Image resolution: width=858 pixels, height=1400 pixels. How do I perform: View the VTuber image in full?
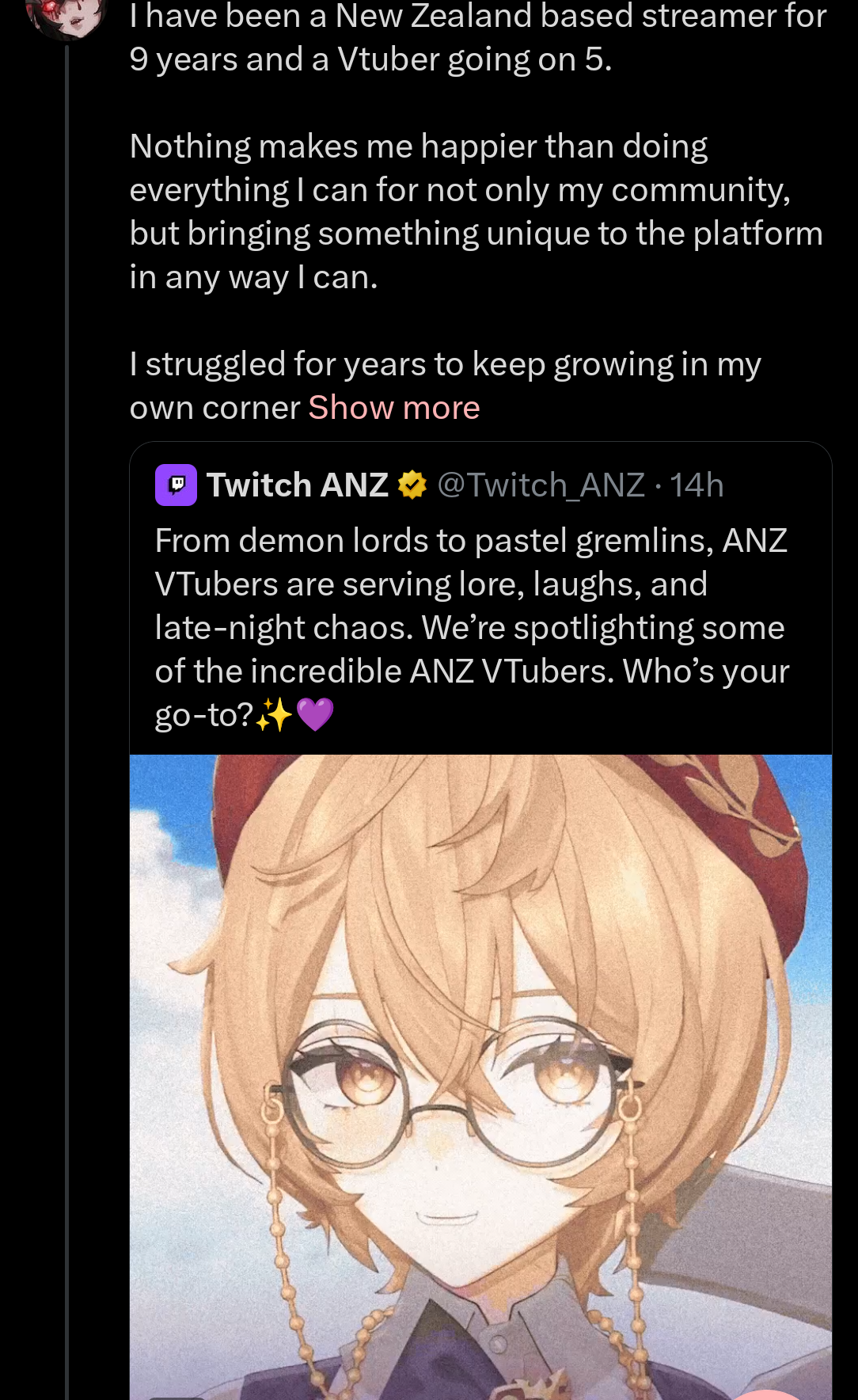click(480, 1069)
